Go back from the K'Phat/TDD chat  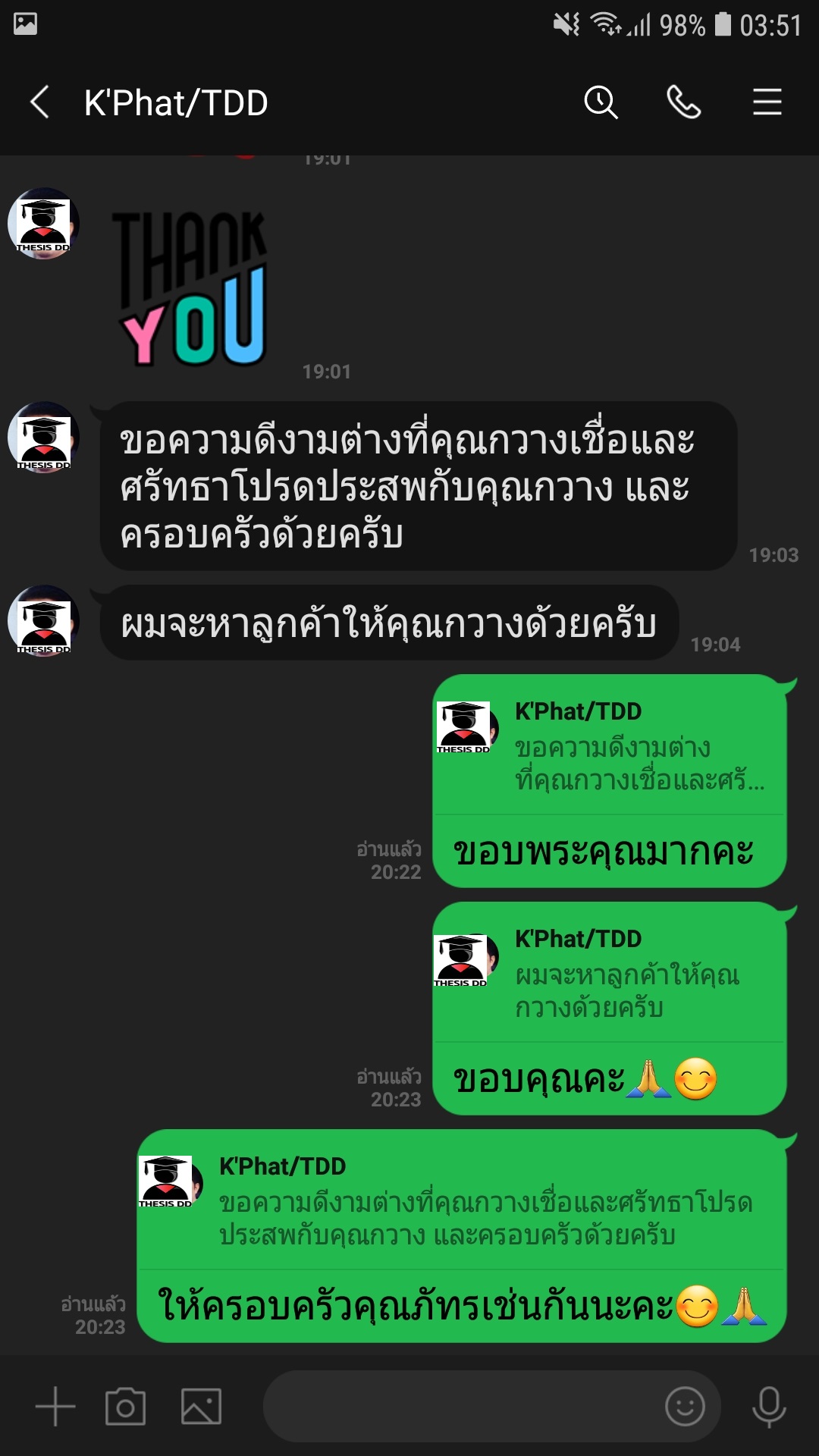39,102
